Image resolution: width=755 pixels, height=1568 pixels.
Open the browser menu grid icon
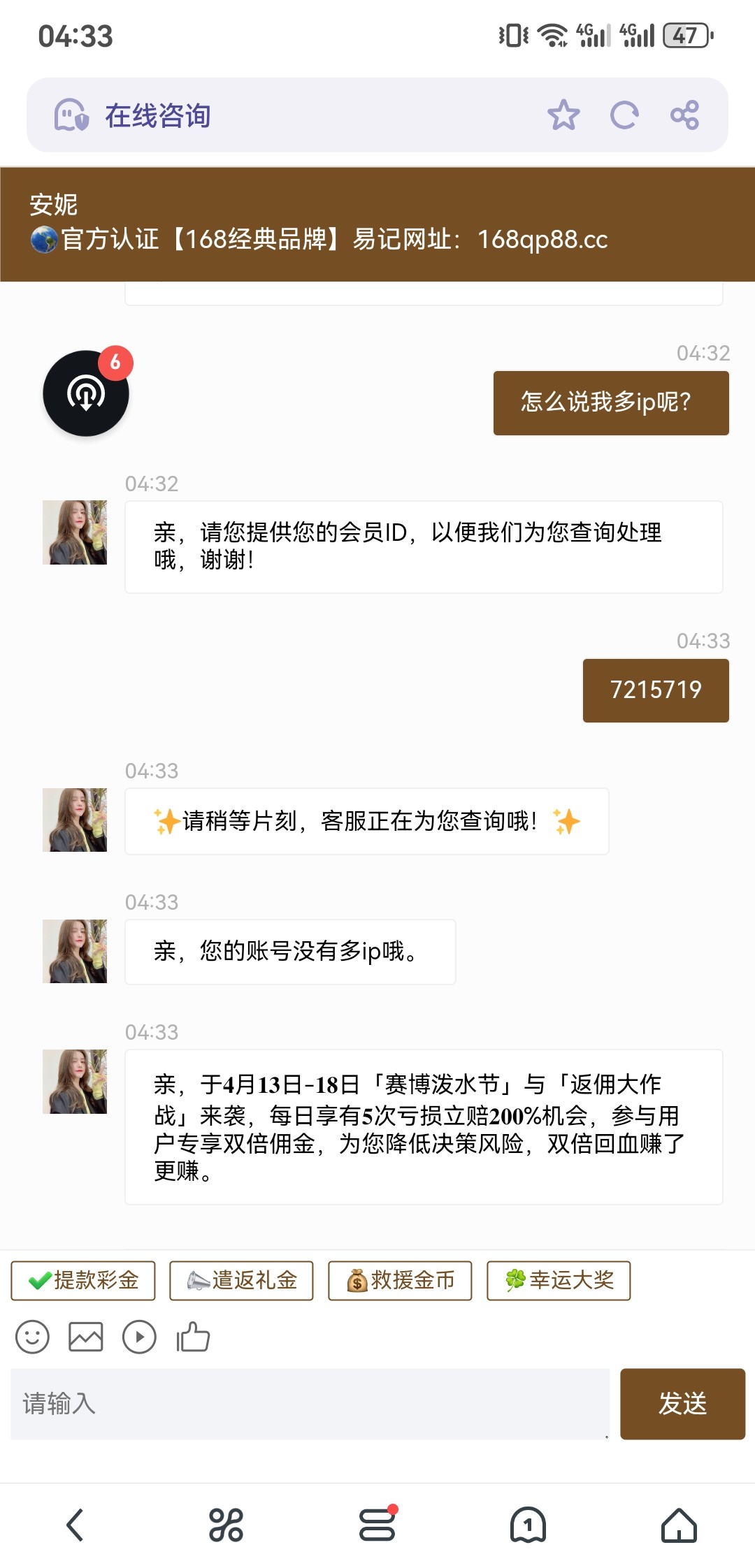point(226,1525)
